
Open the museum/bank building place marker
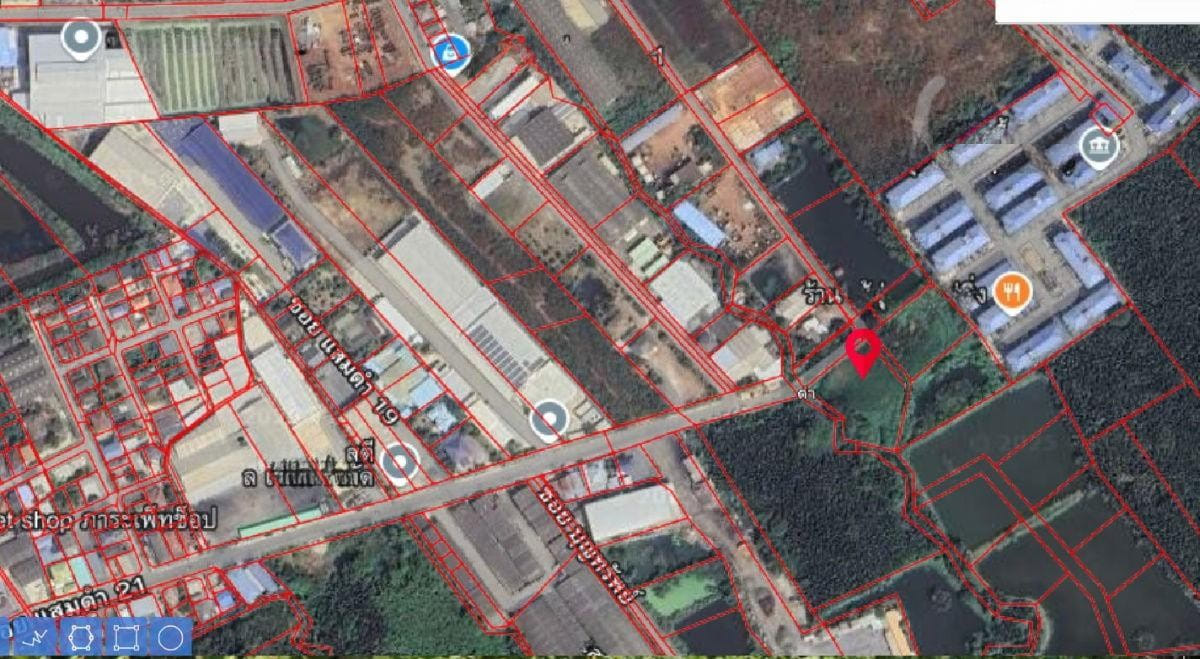coord(1099,149)
